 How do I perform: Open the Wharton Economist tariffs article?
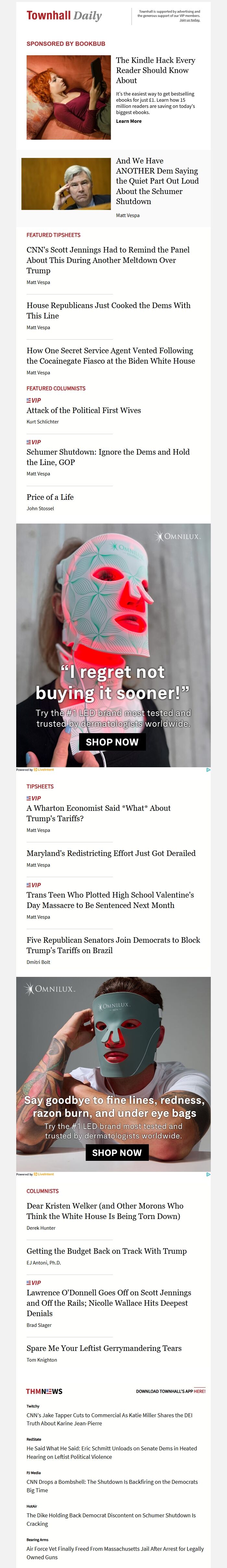(98, 813)
